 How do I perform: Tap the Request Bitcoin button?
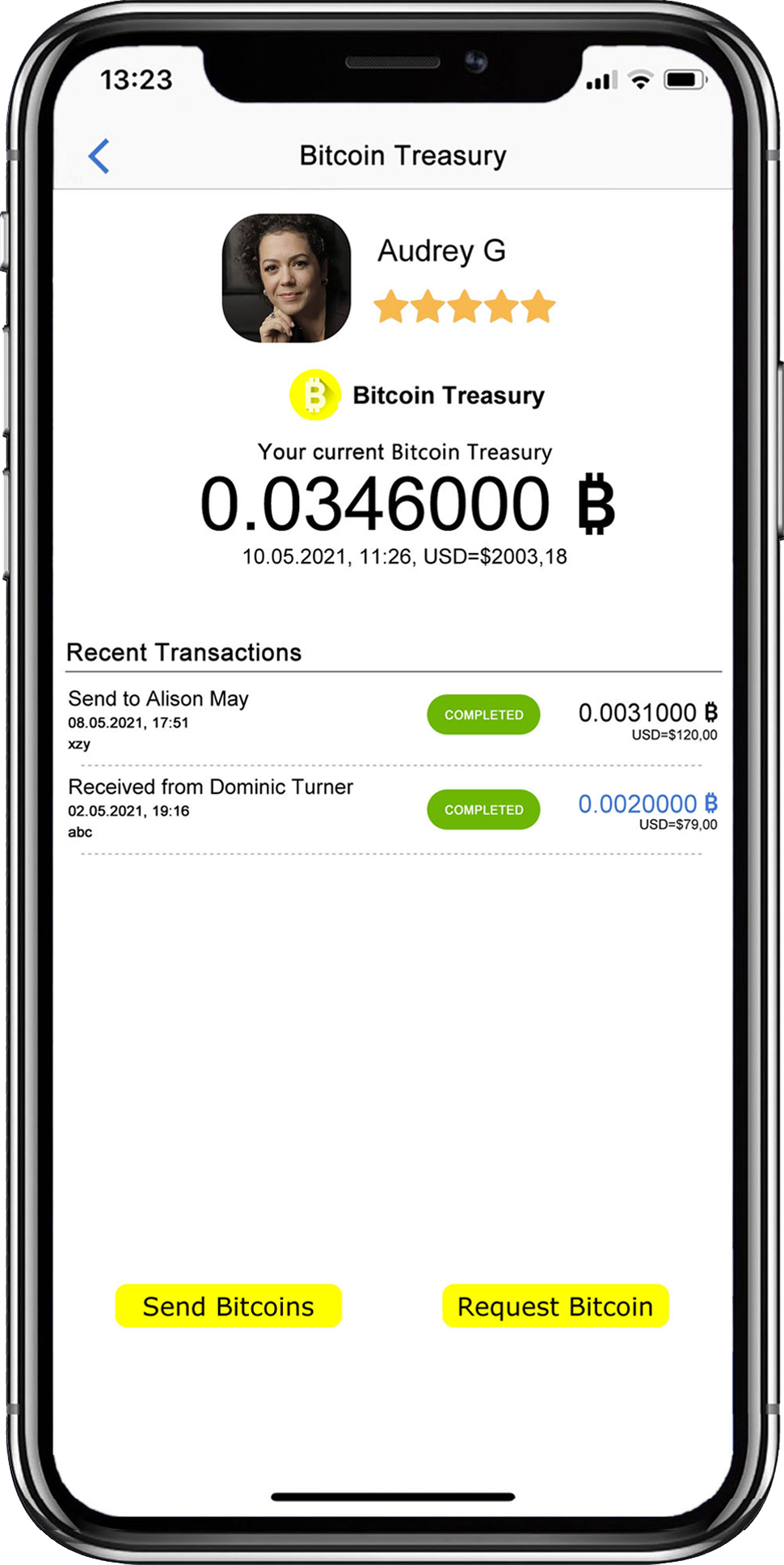(x=555, y=1306)
